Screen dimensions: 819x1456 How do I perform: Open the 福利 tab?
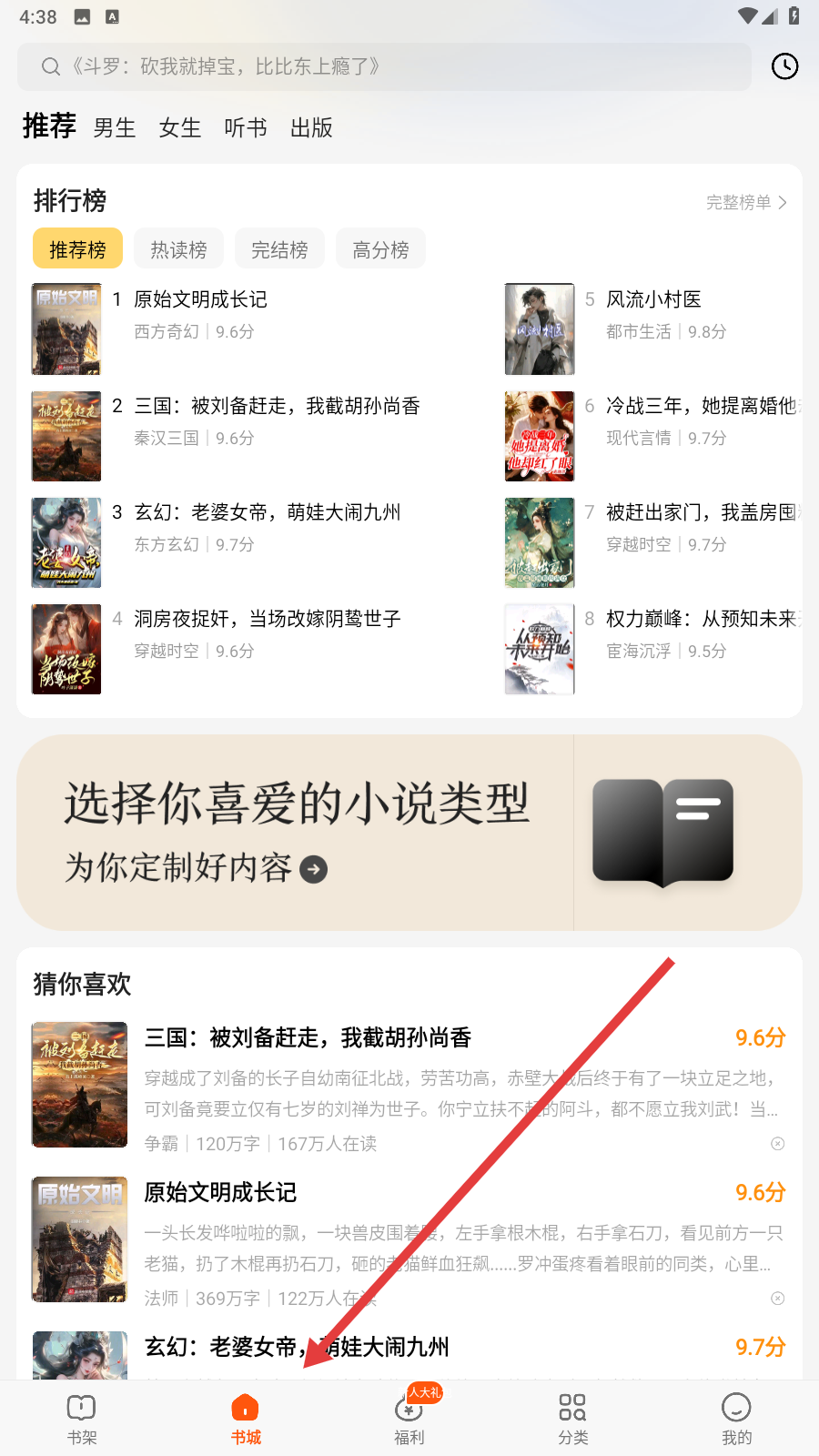point(409,1419)
